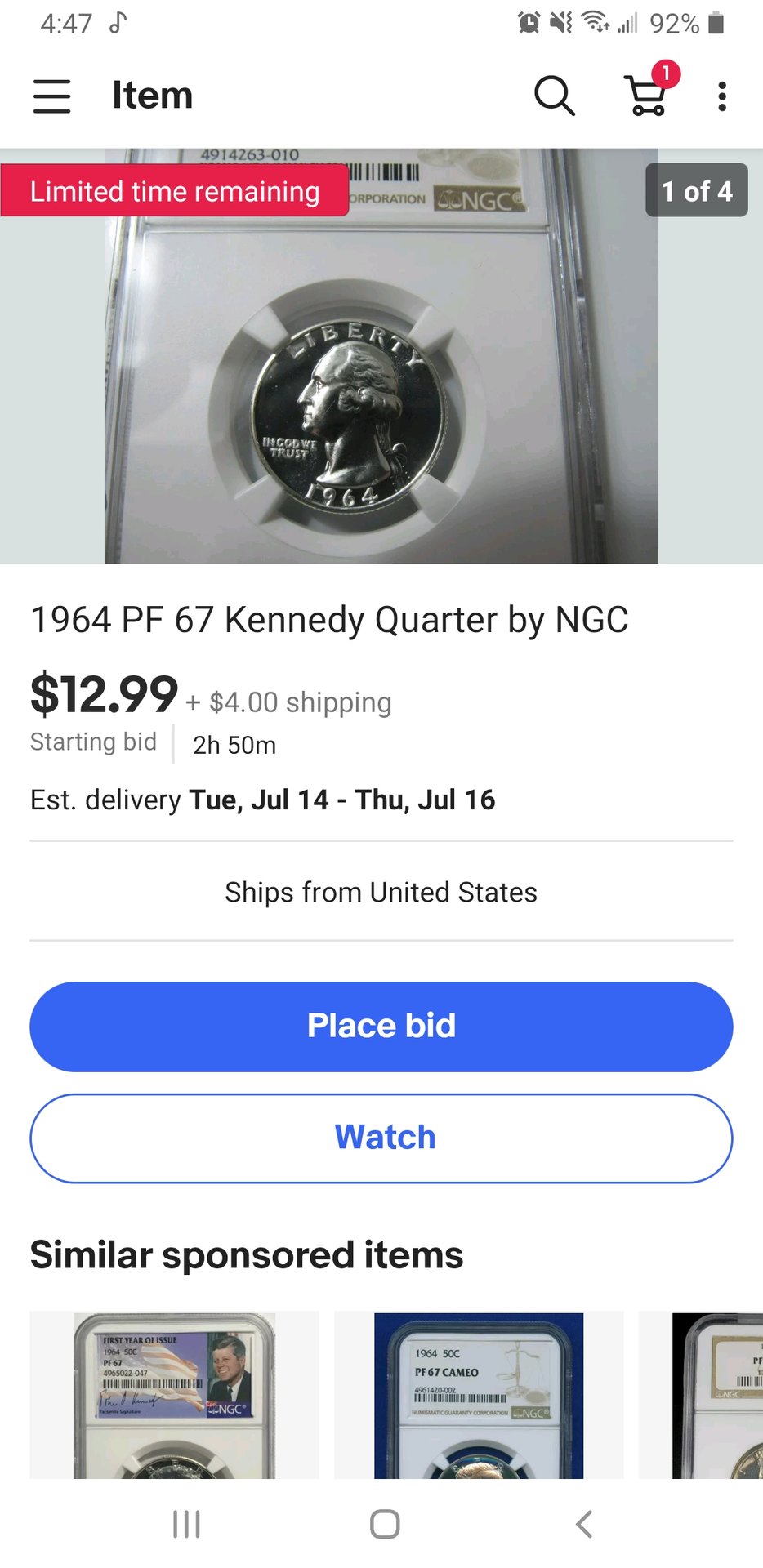Open the search icon

coord(555,96)
